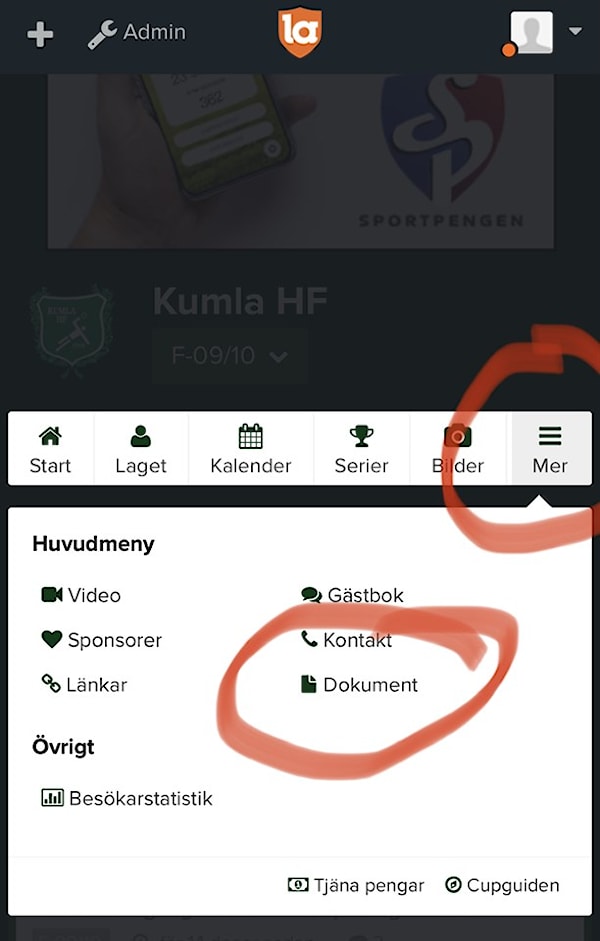The image size is (600, 941).
Task: Close the Mer menu
Action: (550, 450)
